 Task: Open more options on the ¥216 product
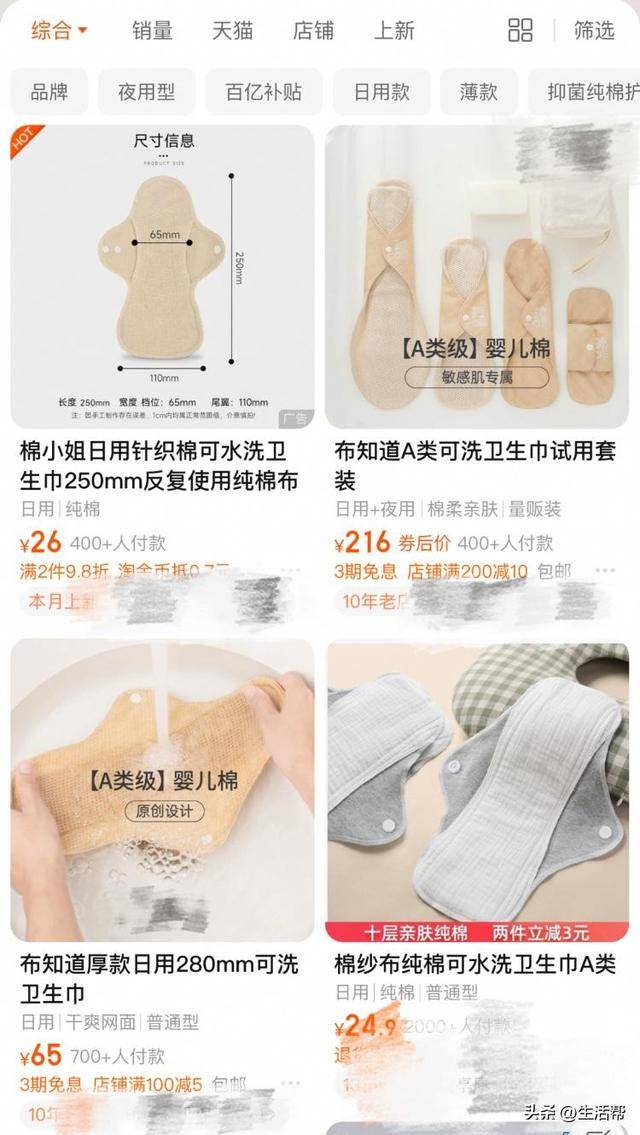click(606, 572)
